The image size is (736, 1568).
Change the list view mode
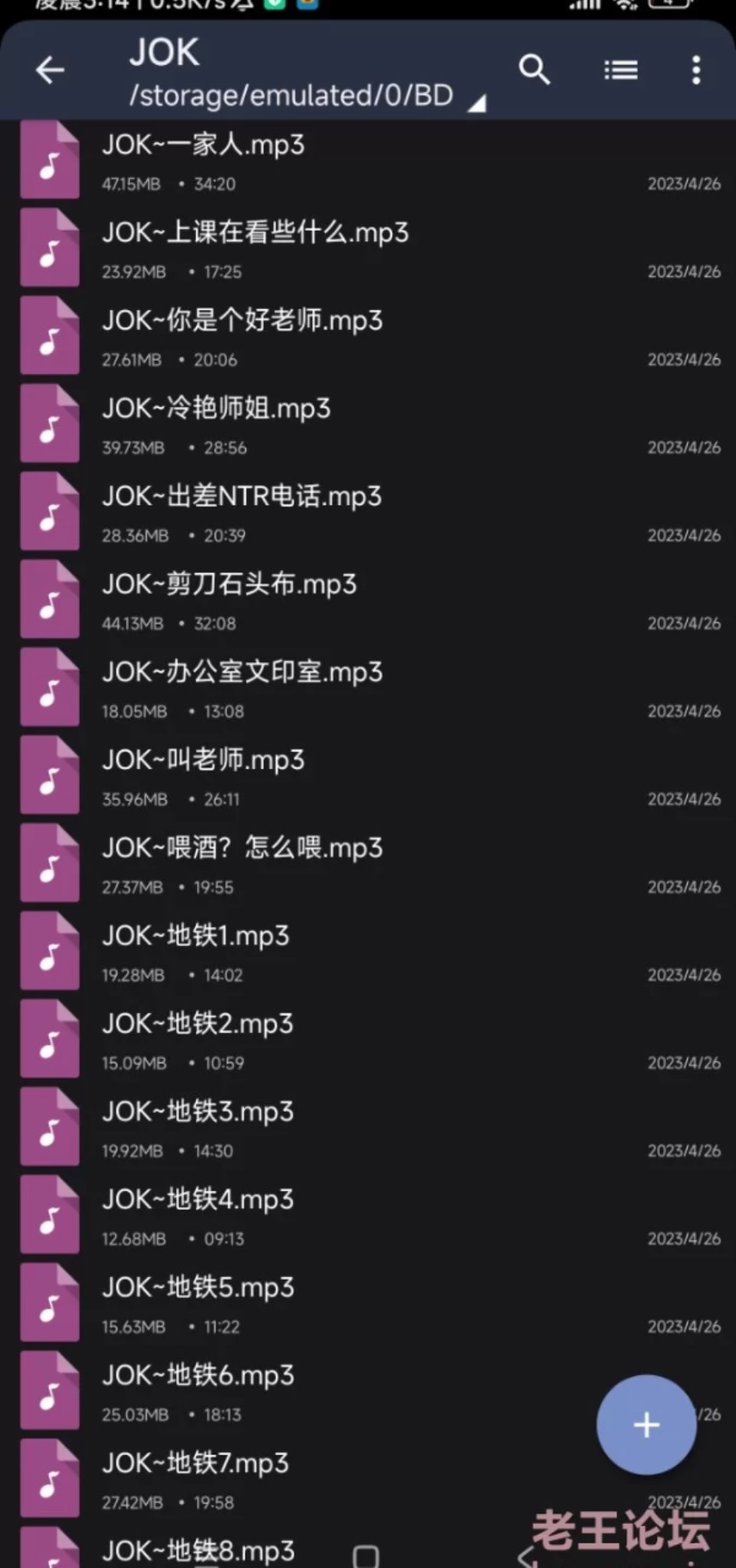(x=620, y=71)
